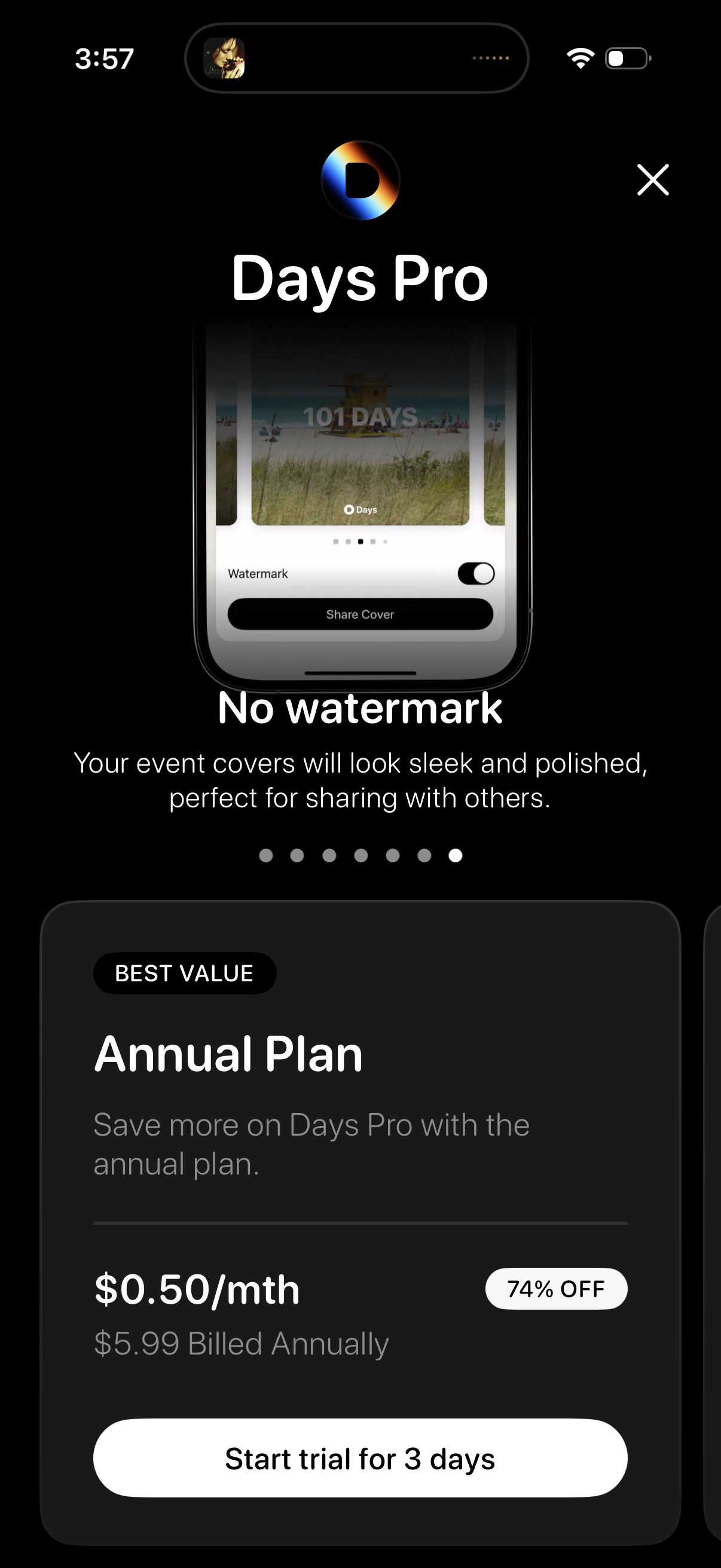Select the fifth carousel page indicator

392,855
